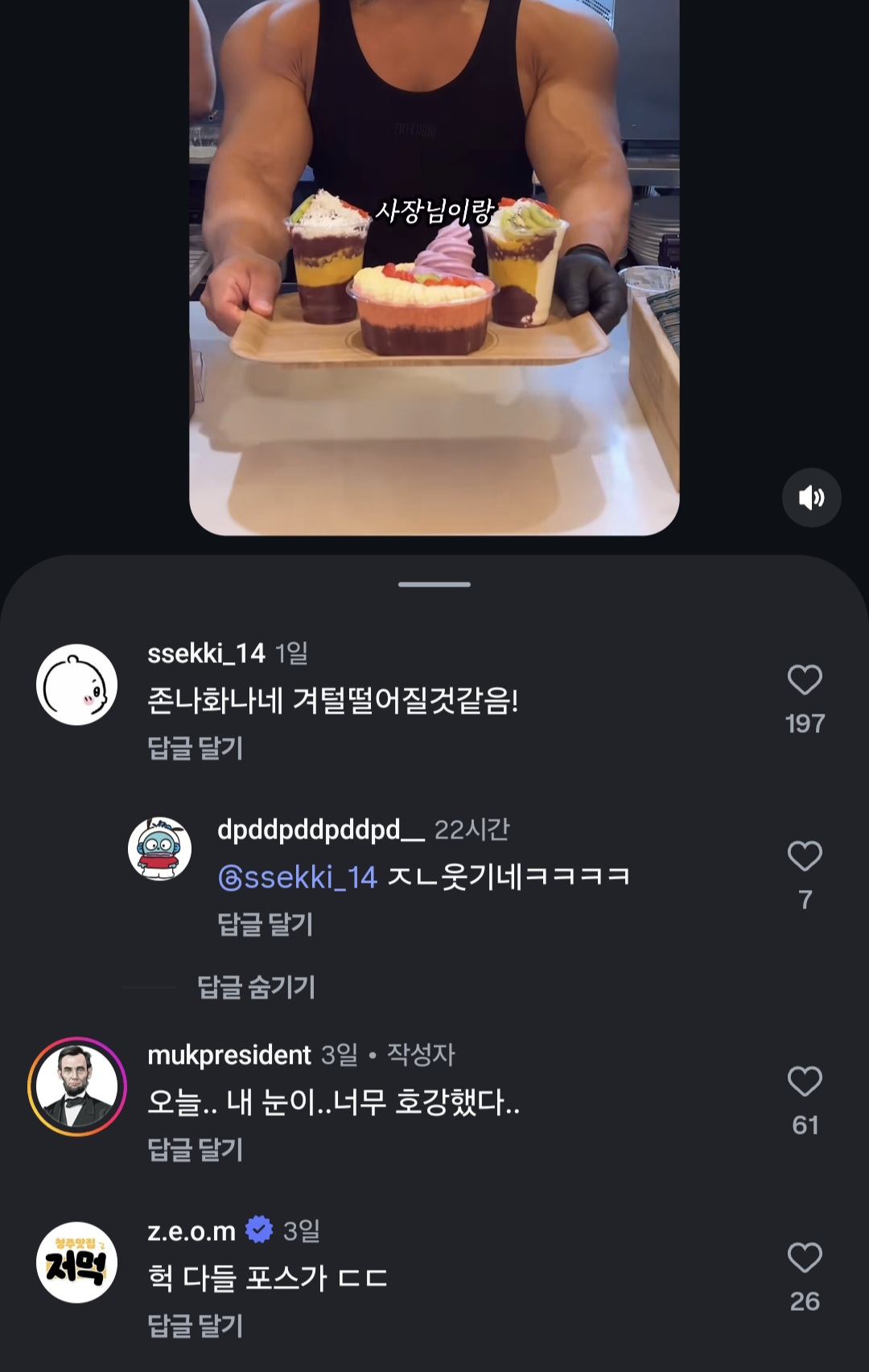Tap the comment sheet drag handle
The width and height of the screenshot is (869, 1372).
click(x=434, y=584)
